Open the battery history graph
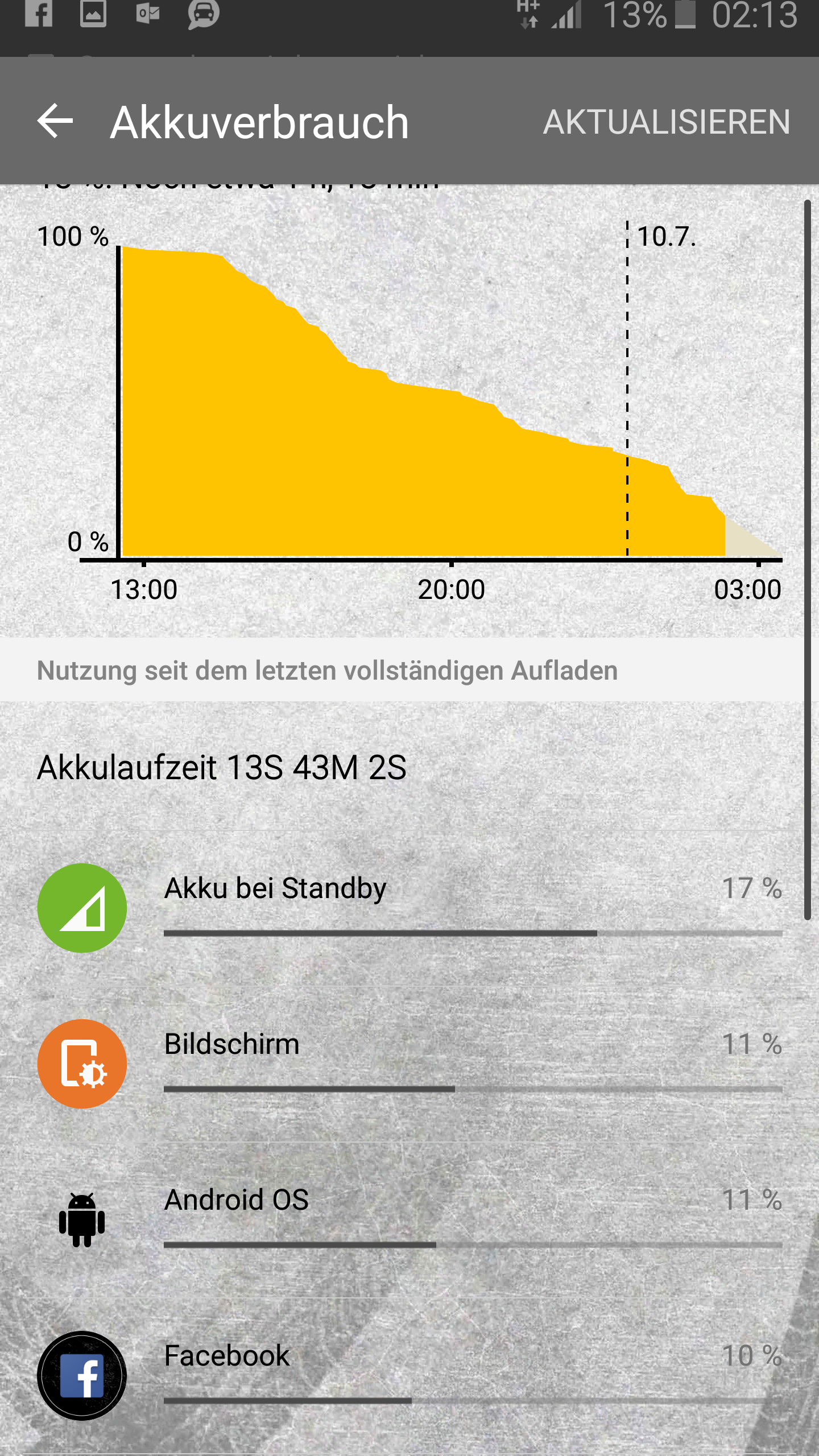The height and width of the screenshot is (1456, 819). click(x=409, y=411)
